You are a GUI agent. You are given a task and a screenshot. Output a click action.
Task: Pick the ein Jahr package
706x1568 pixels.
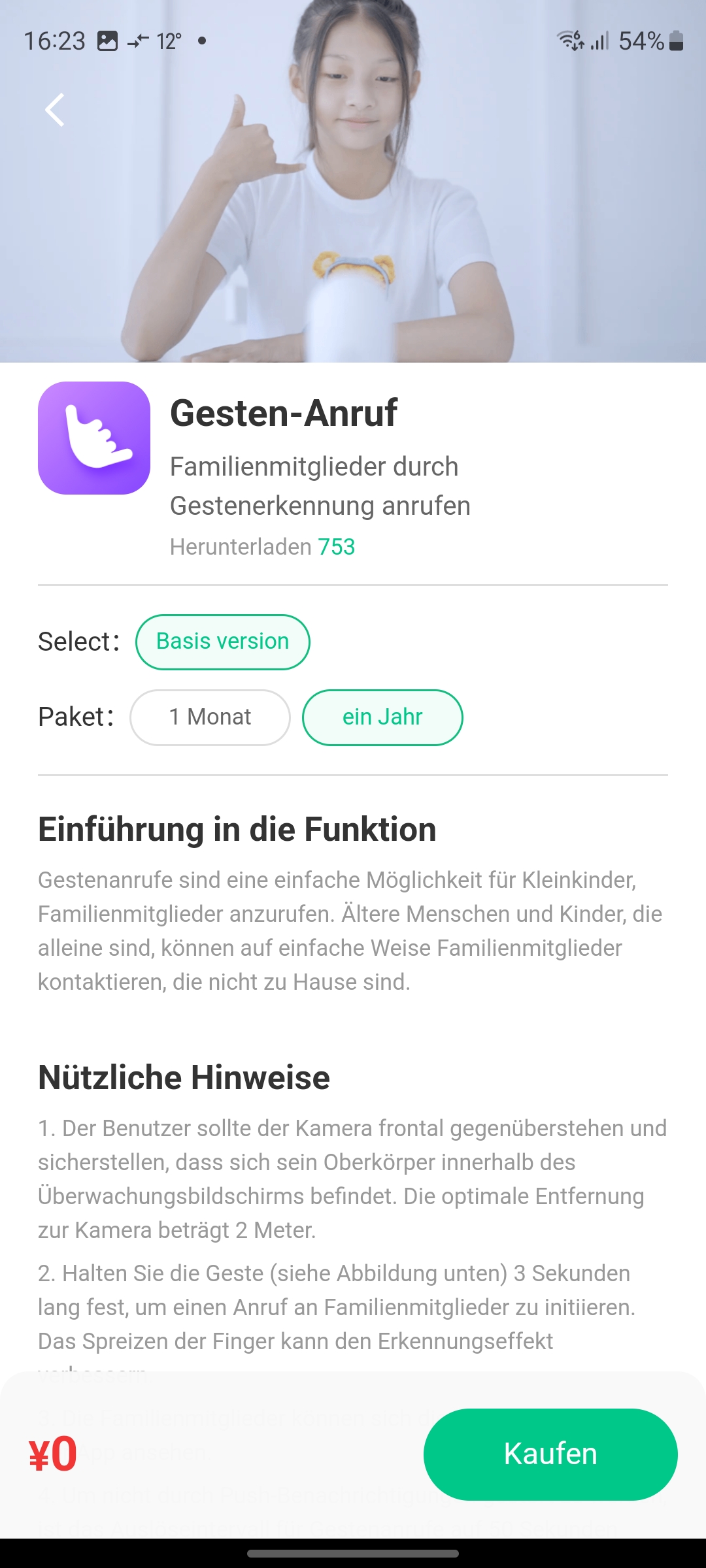[382, 717]
